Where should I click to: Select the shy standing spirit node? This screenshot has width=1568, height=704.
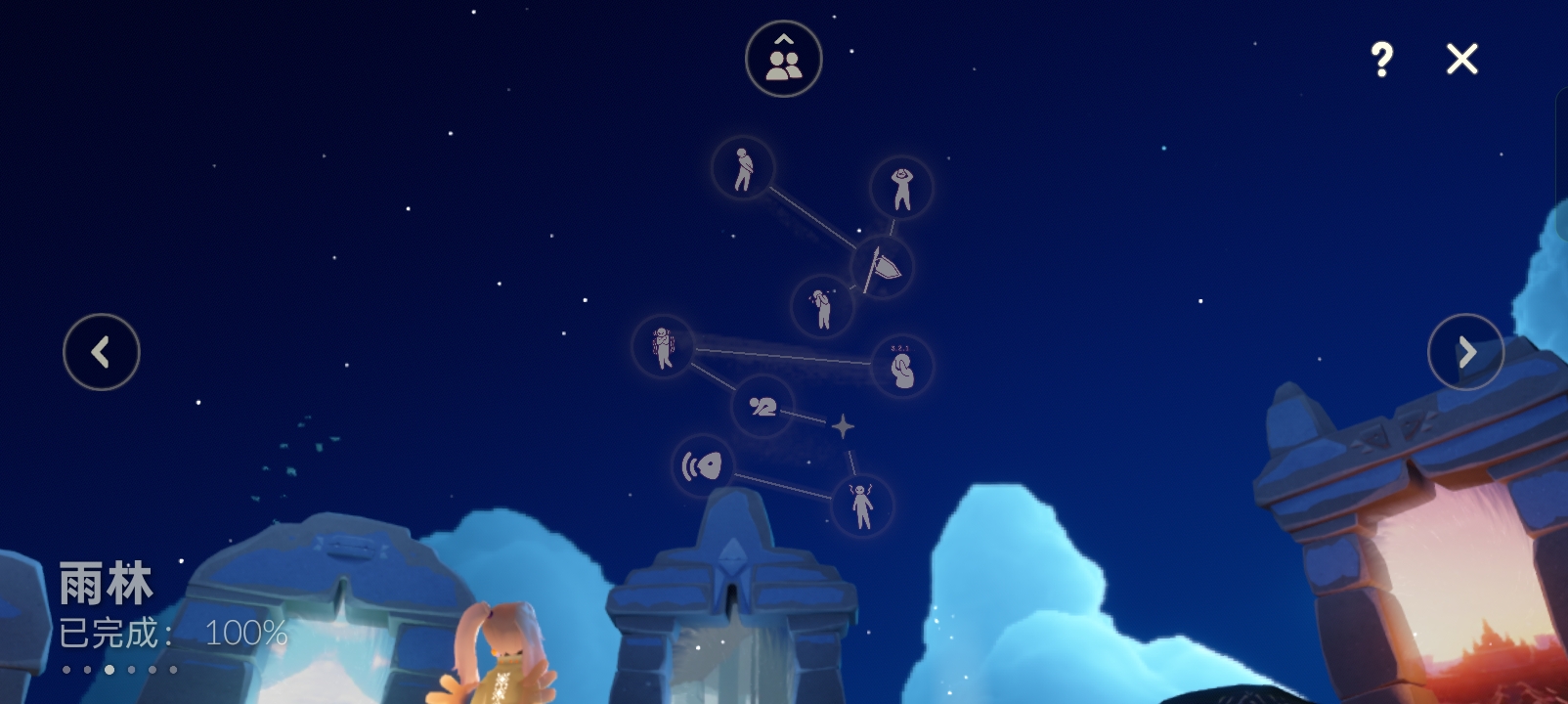tap(743, 168)
